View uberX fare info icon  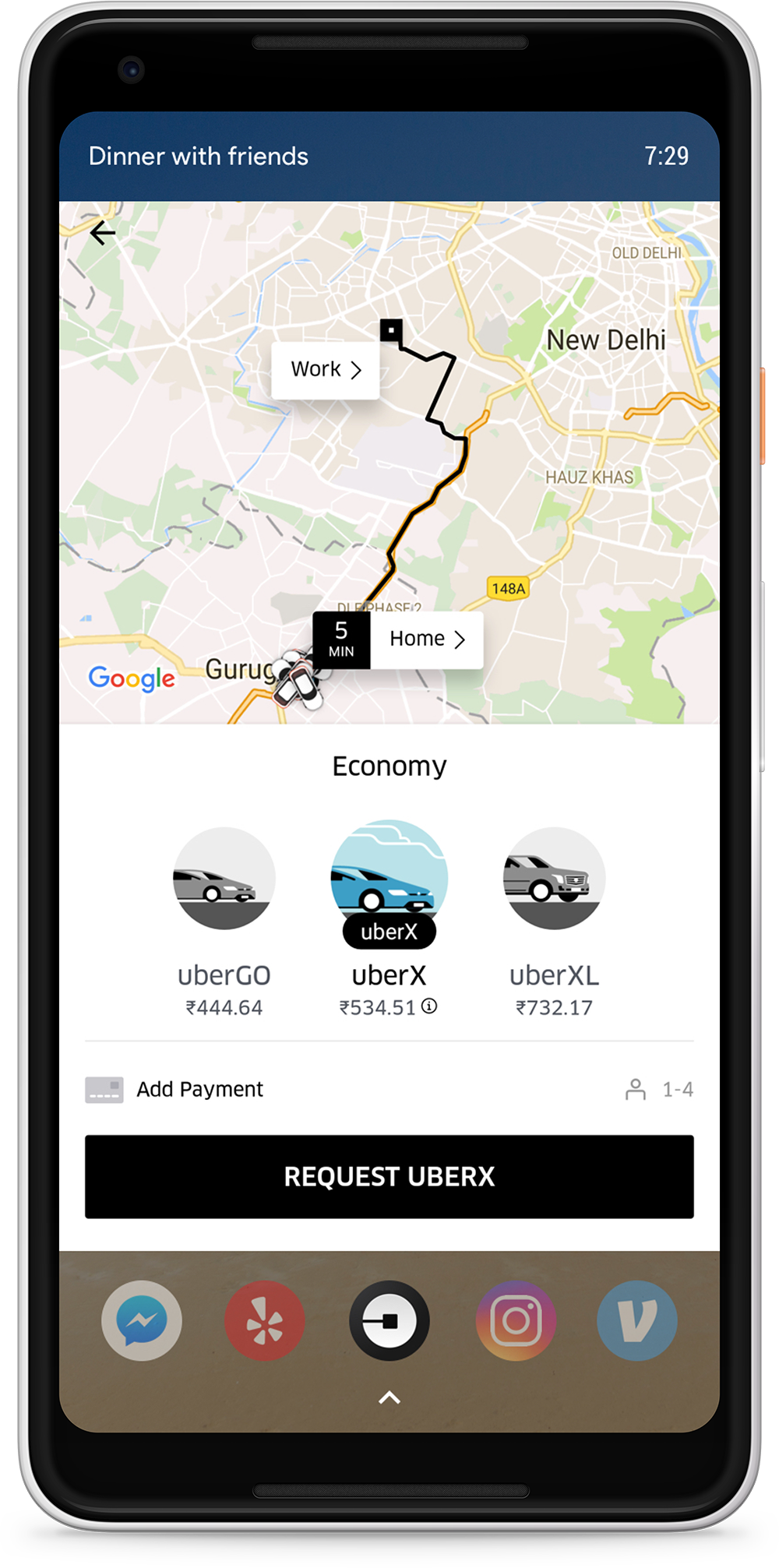(x=429, y=1006)
